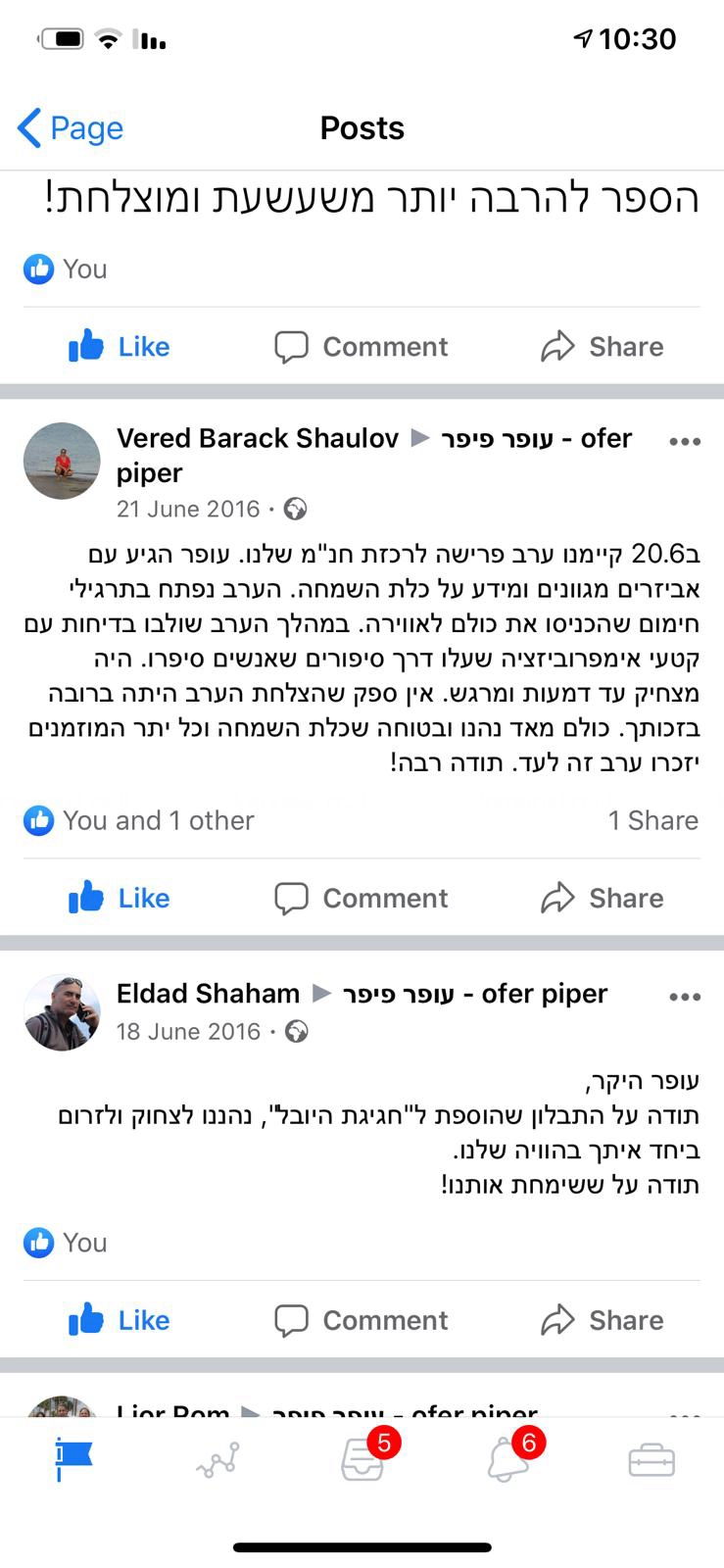
Task: Unlike the top post about the event
Action: 118,346
